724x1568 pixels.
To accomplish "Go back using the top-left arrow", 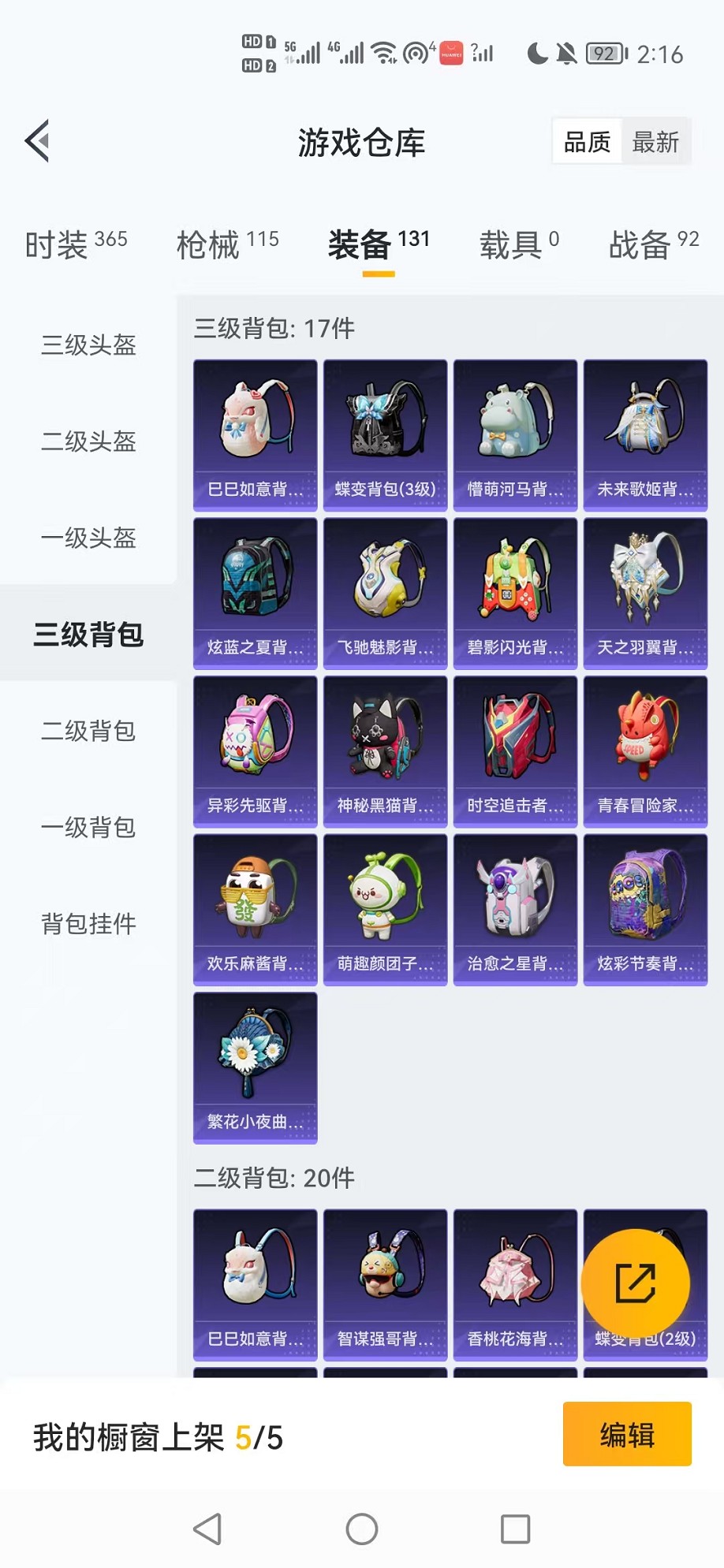I will click(x=37, y=141).
